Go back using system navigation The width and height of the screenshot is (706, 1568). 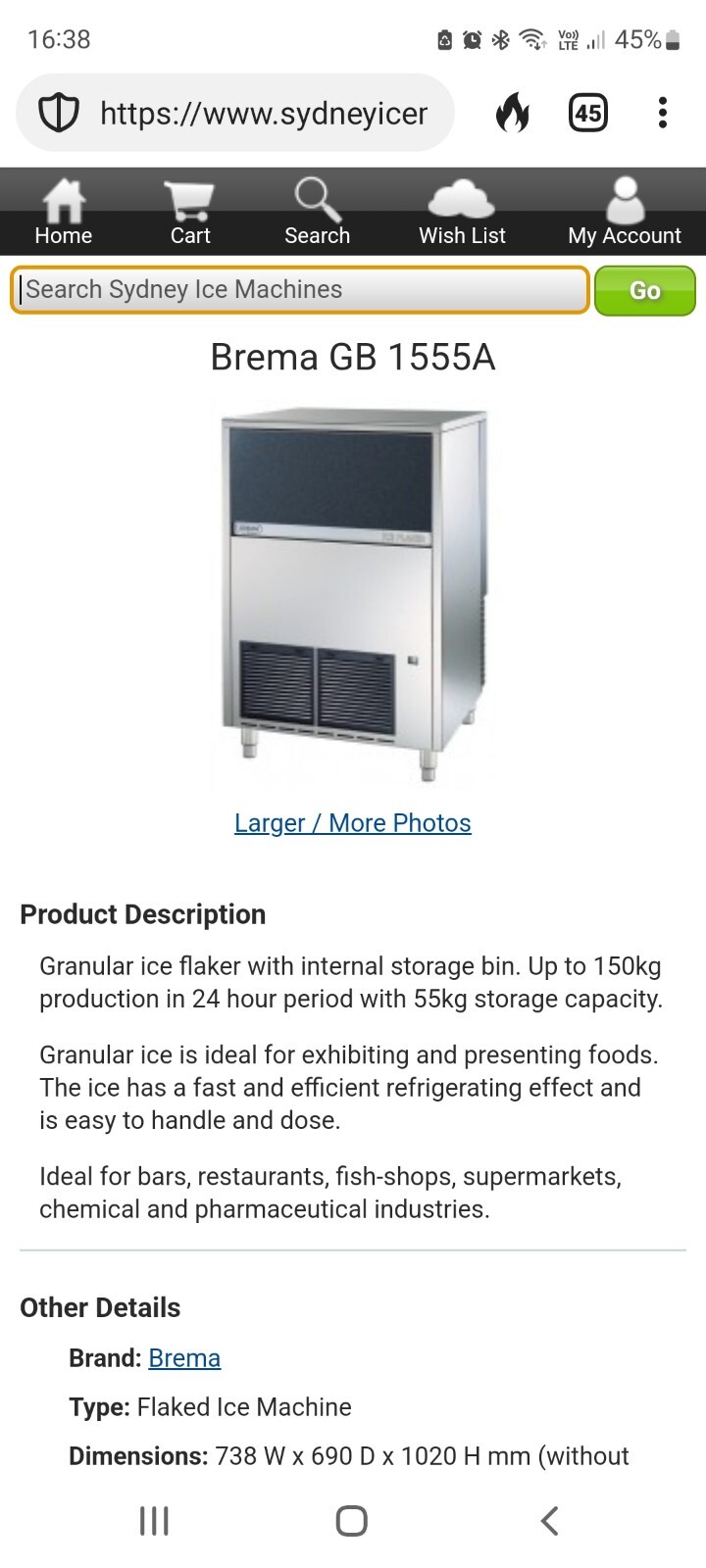point(549,1521)
